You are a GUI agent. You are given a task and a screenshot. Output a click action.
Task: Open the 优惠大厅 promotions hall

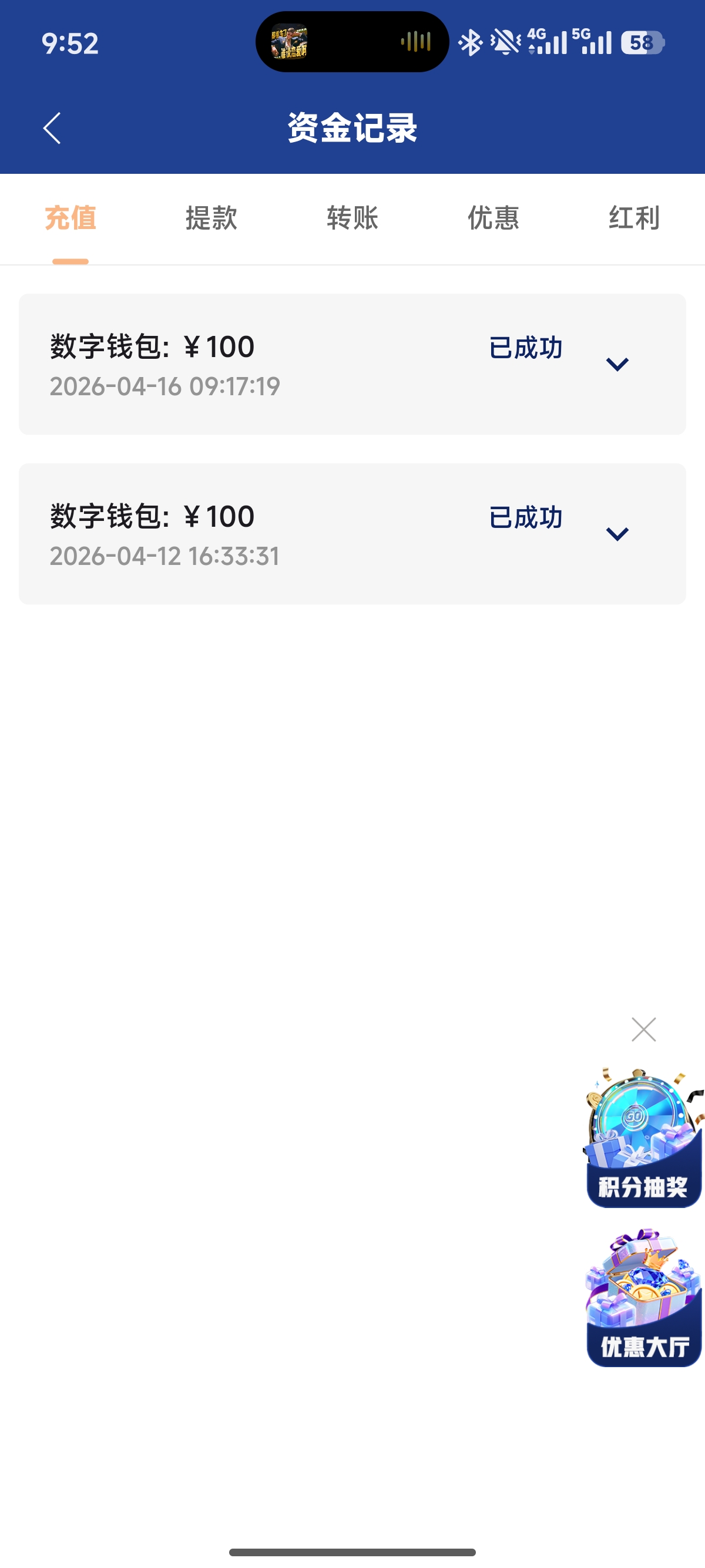tap(643, 1298)
